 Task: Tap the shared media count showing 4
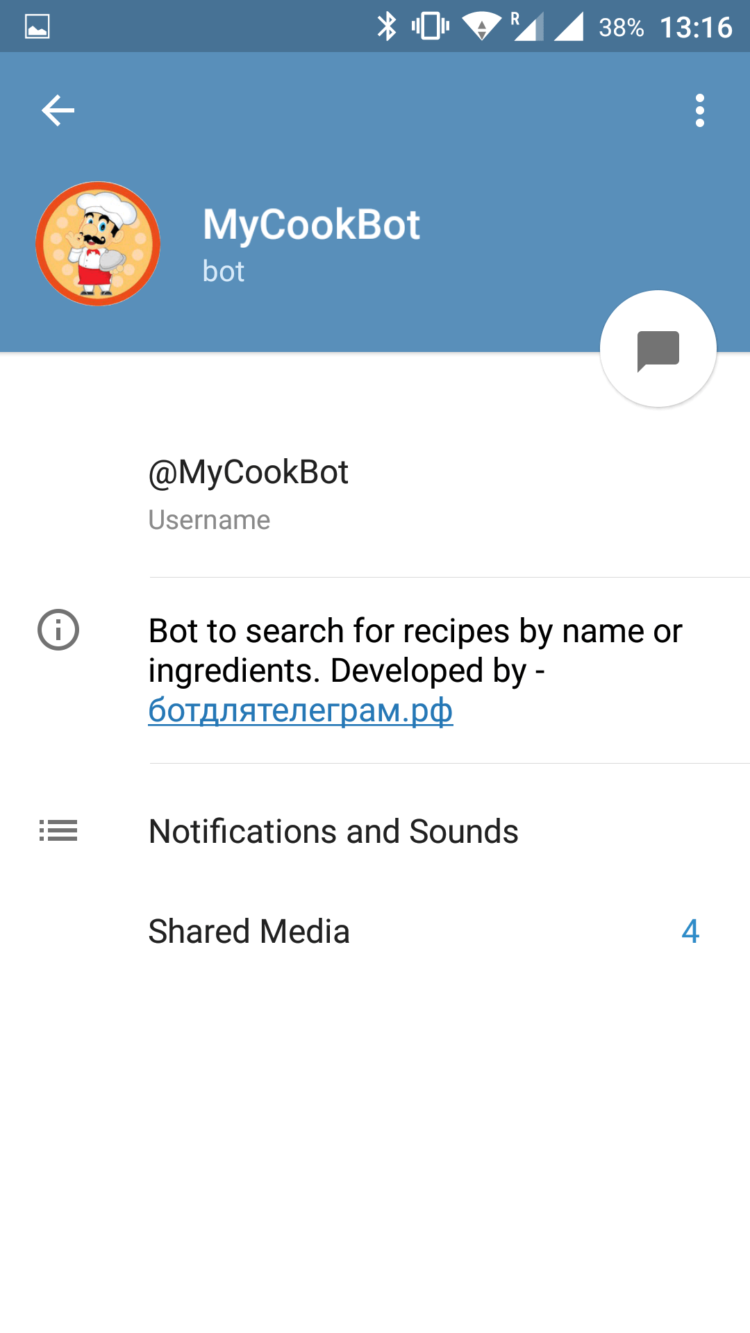click(x=690, y=931)
